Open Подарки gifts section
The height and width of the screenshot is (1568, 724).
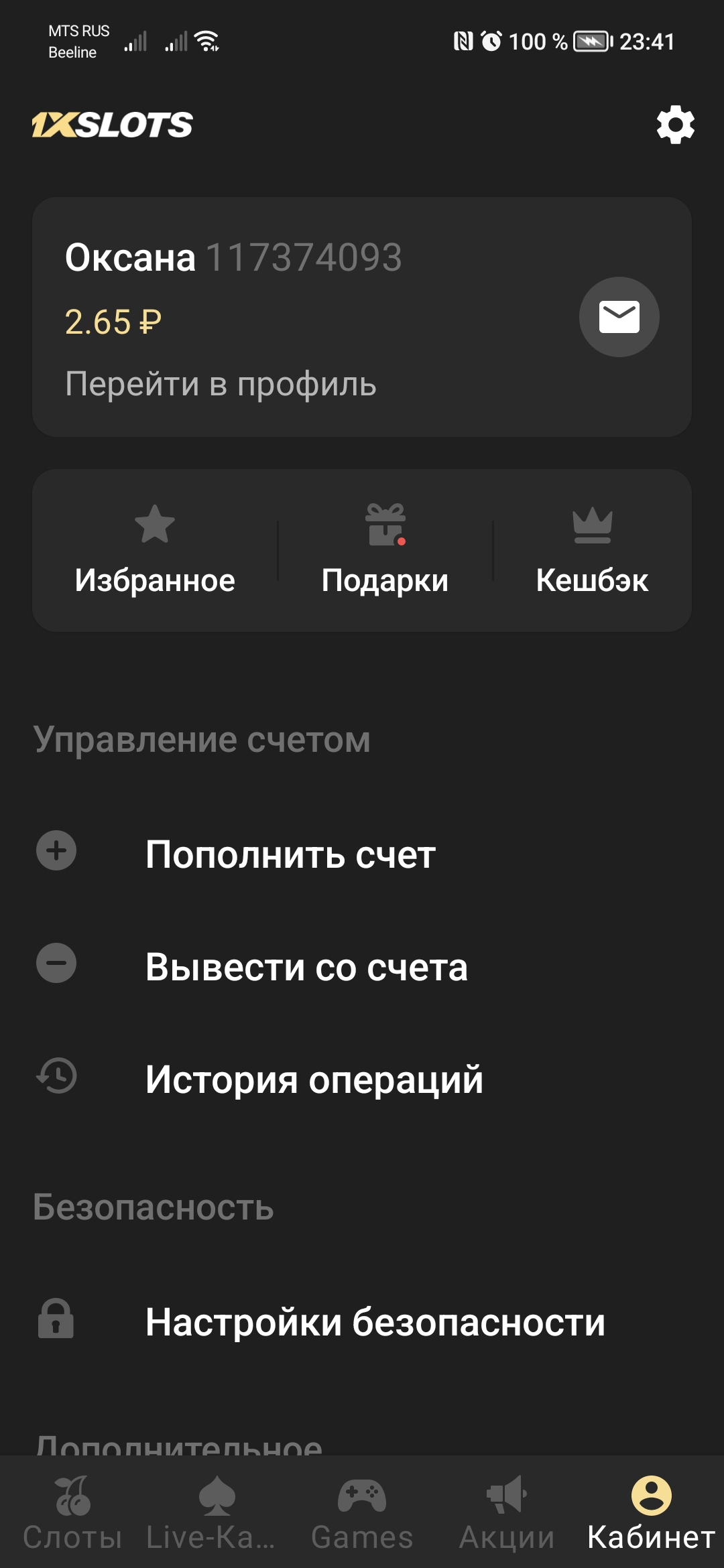[385, 550]
